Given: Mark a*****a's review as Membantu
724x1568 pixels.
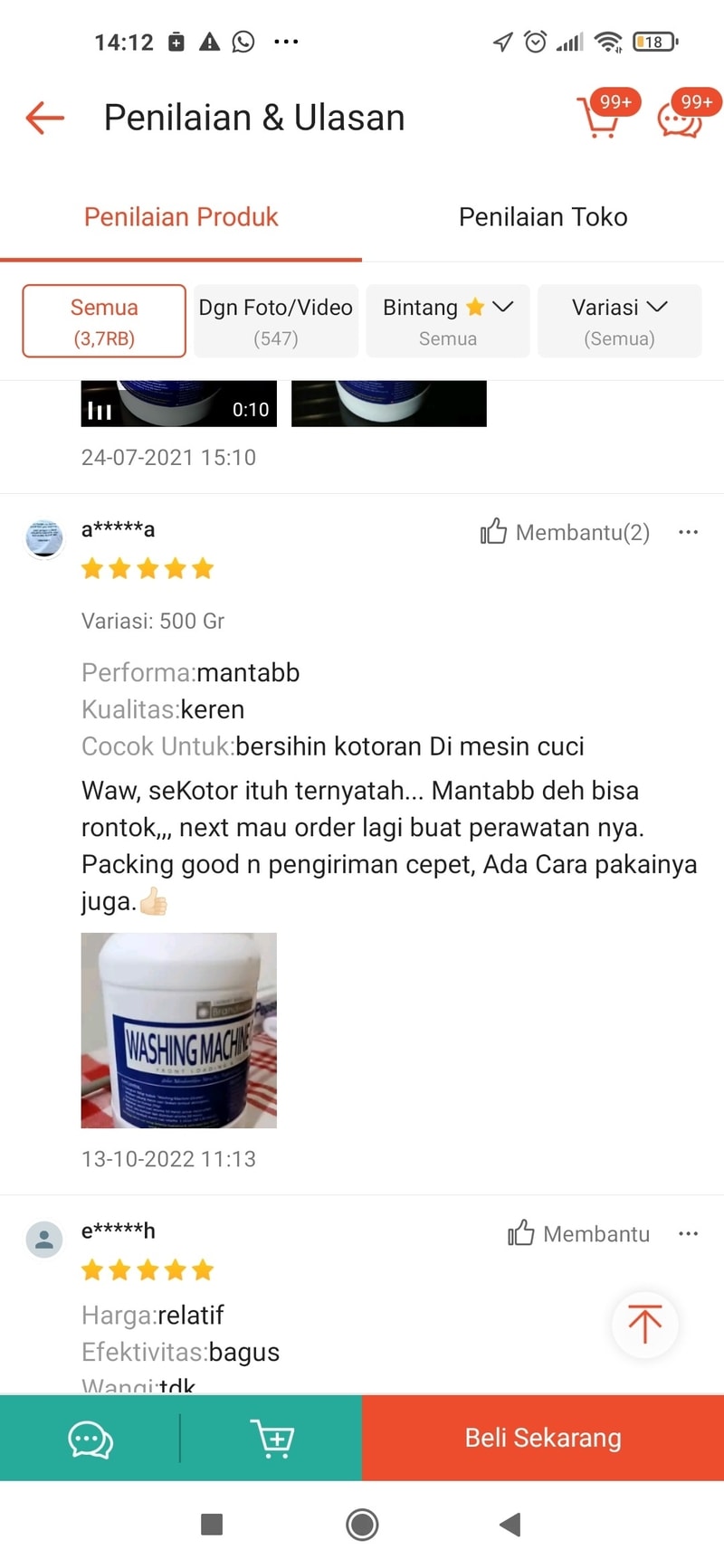Looking at the screenshot, I should coord(565,532).
